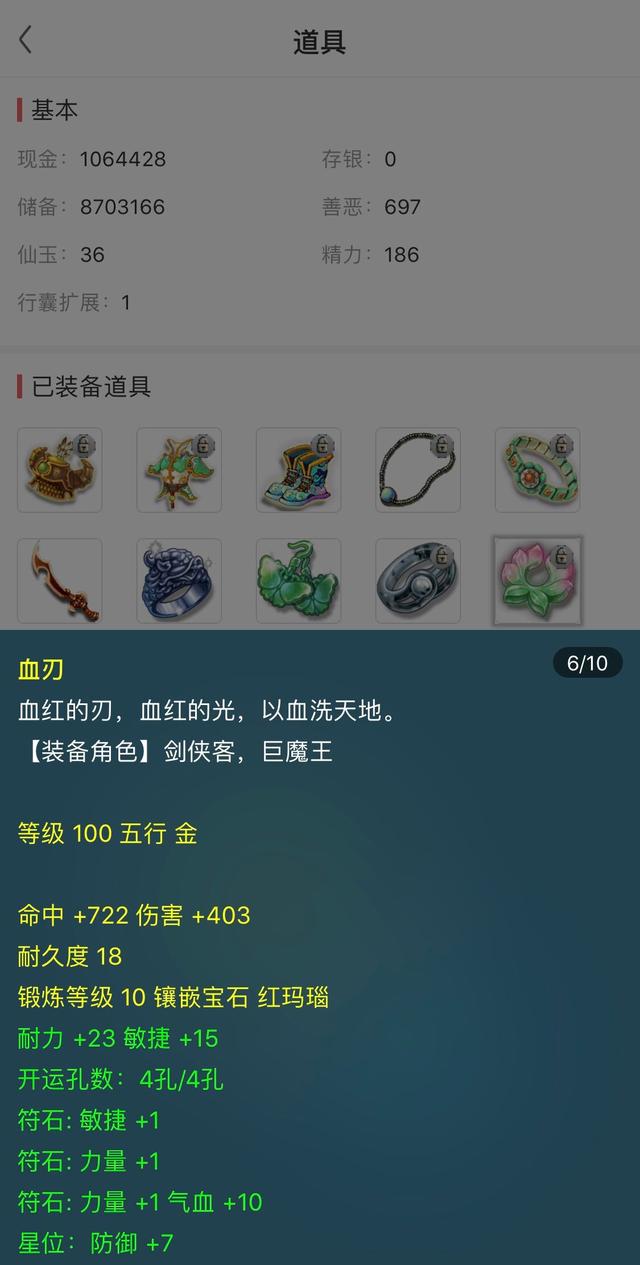Open the green jade armor equipment item

(179, 470)
